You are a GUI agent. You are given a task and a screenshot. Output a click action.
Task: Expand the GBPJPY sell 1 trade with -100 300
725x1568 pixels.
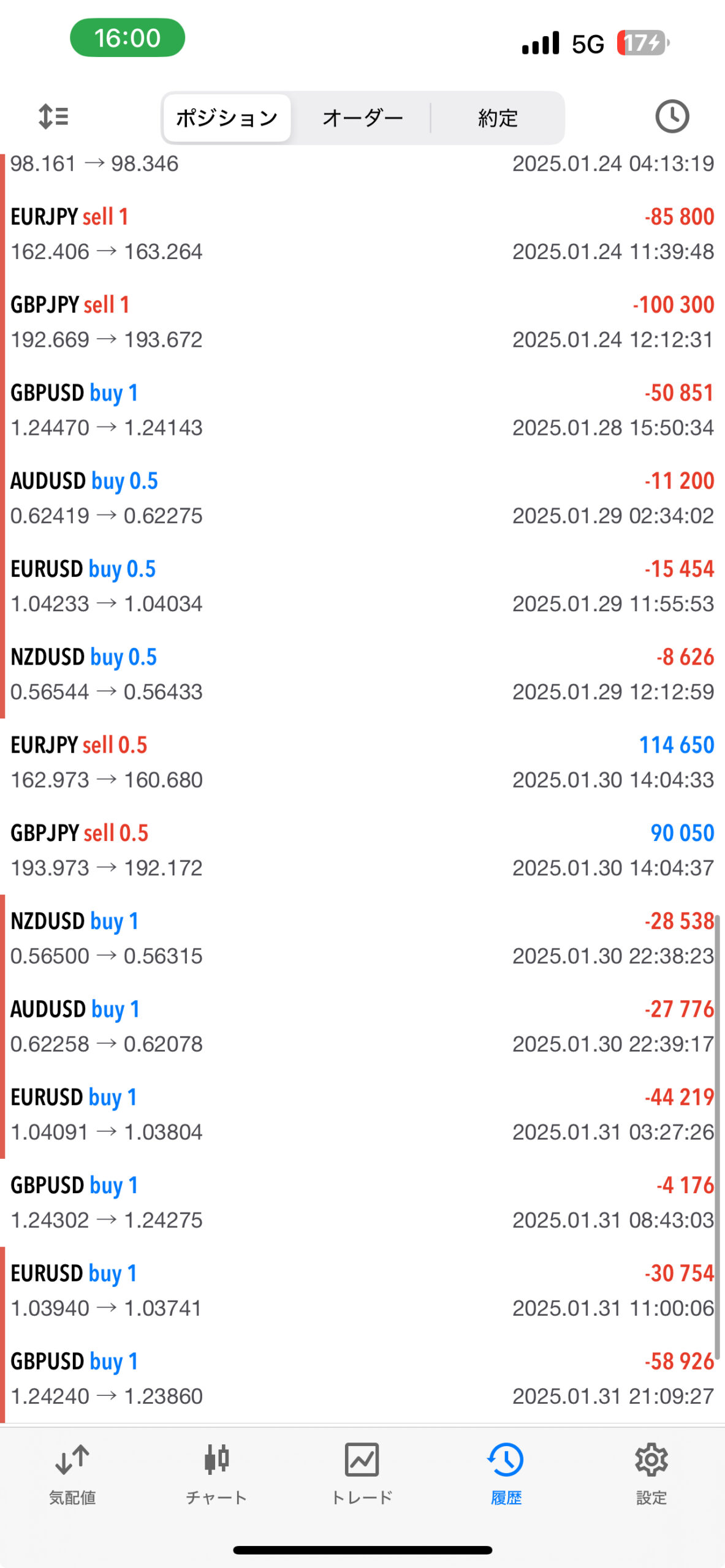pos(362,322)
